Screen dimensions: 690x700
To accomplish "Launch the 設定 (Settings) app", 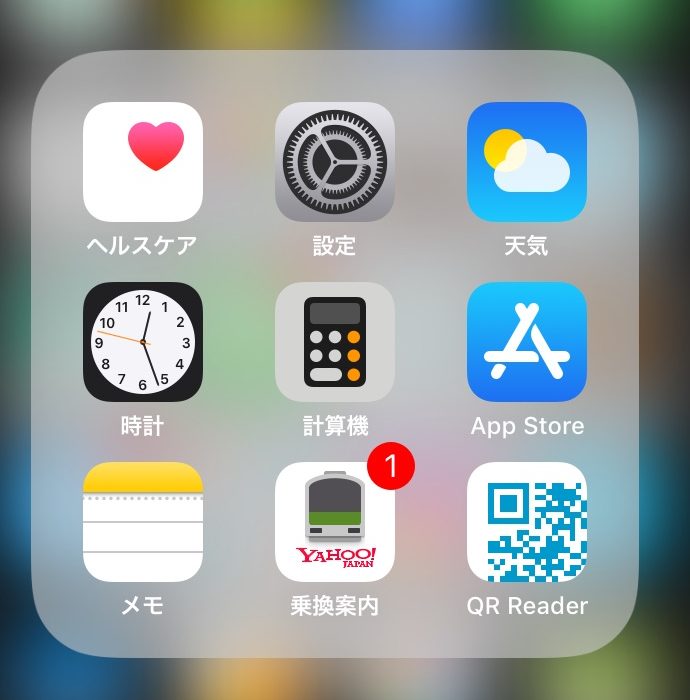I will pos(335,162).
